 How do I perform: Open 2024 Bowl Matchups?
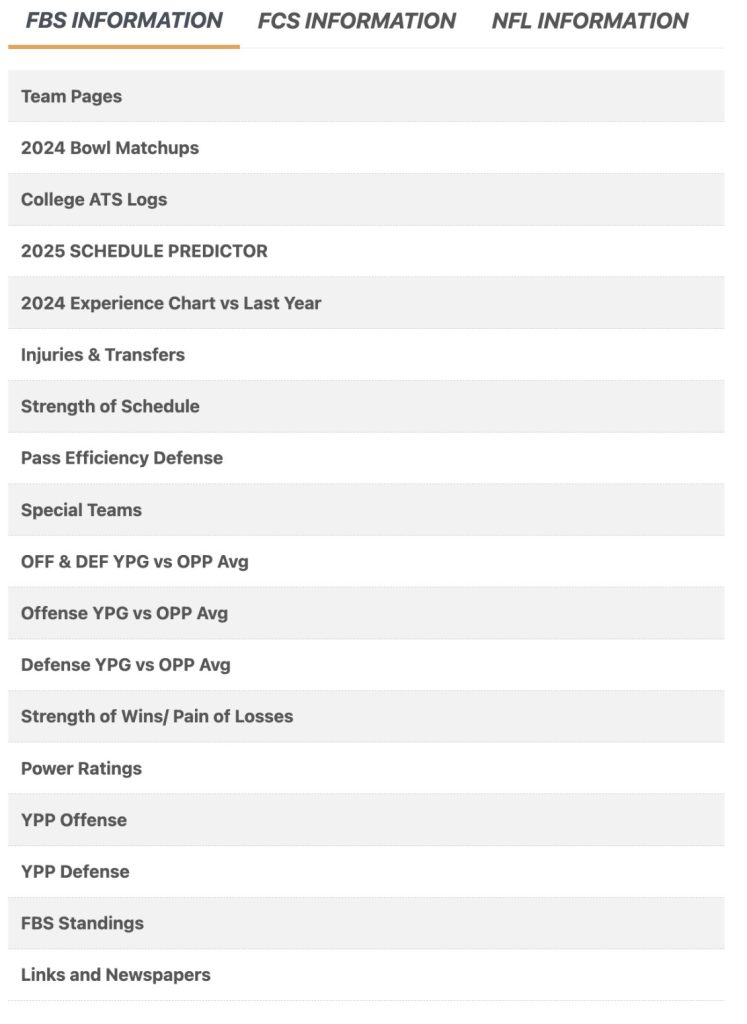tap(110, 148)
